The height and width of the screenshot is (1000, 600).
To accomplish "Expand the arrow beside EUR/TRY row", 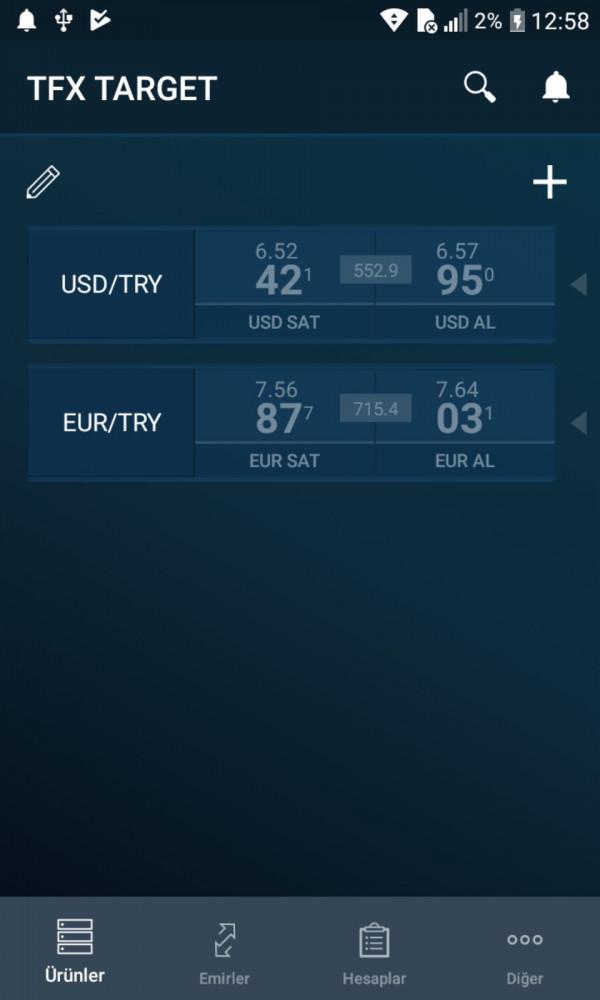I will 578,423.
